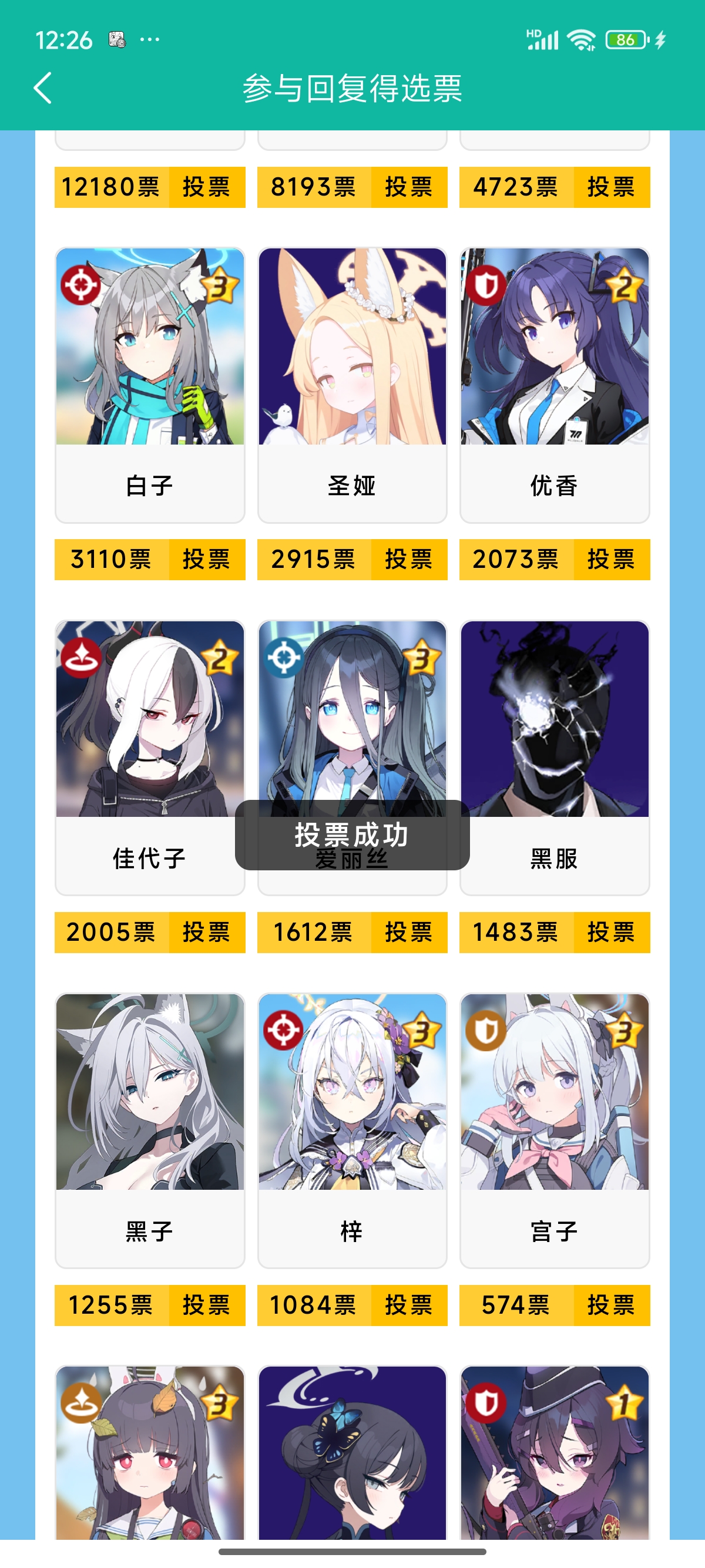Tap 投票 under 佳代子
Screen dimensions: 705x1568
[x=206, y=932]
